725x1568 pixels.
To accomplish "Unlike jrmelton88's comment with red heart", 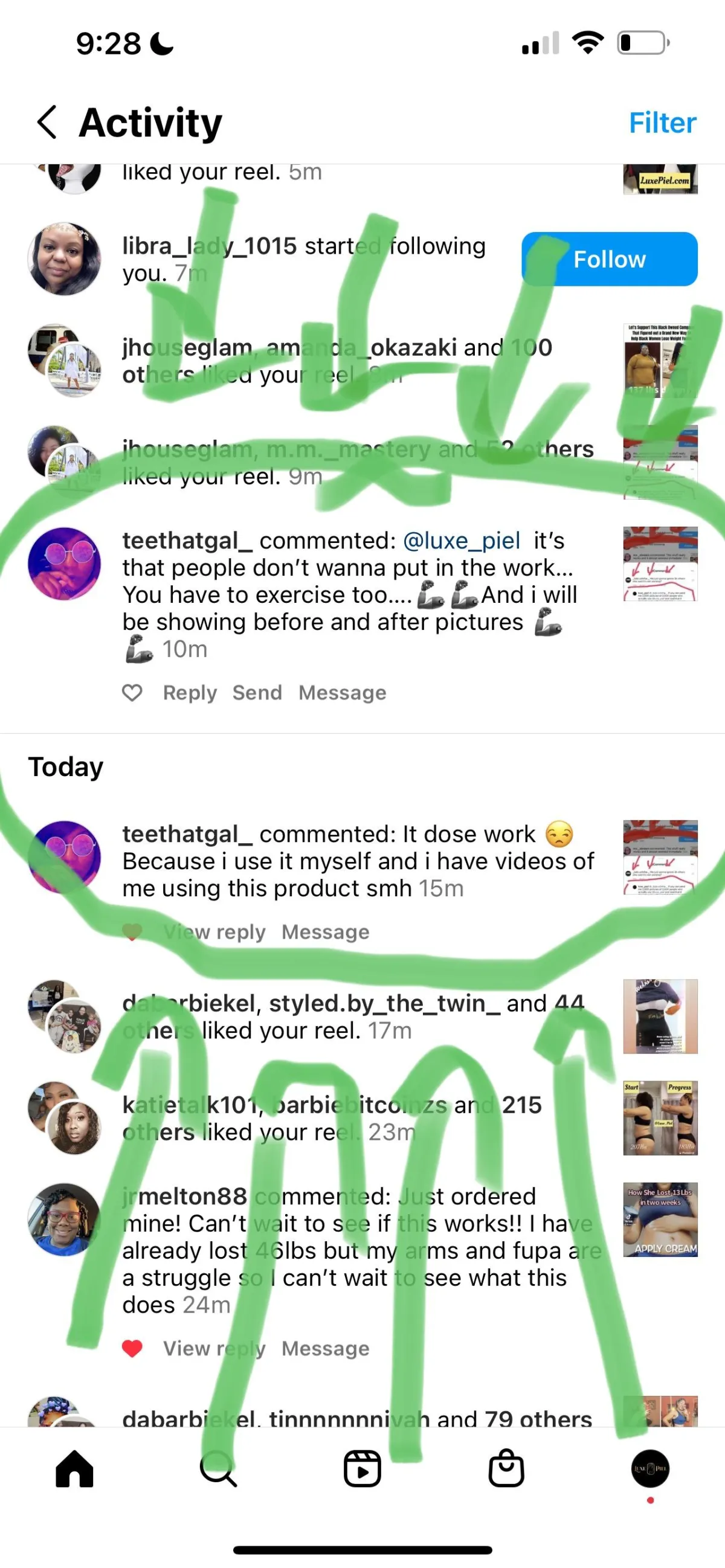I will pos(132,1348).
